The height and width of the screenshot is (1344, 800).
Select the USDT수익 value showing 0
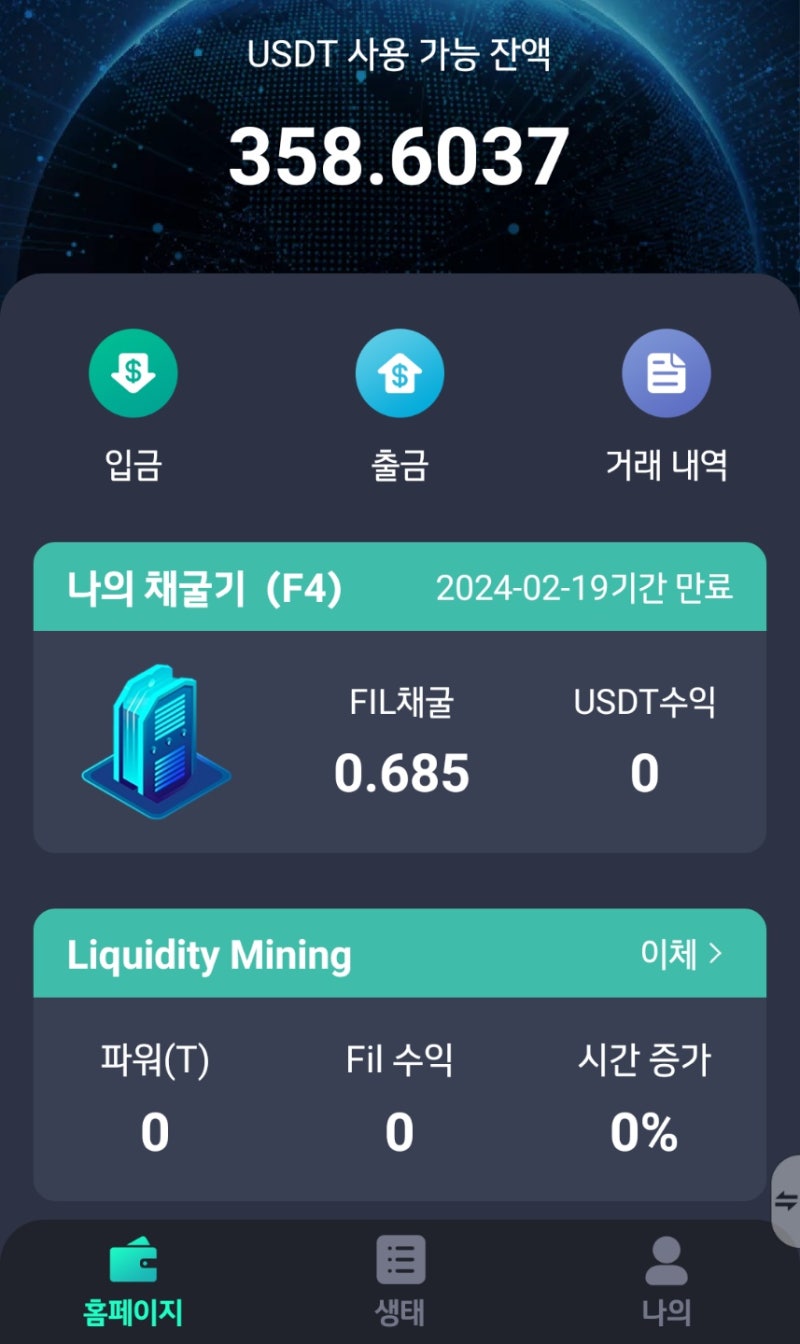tap(645, 772)
